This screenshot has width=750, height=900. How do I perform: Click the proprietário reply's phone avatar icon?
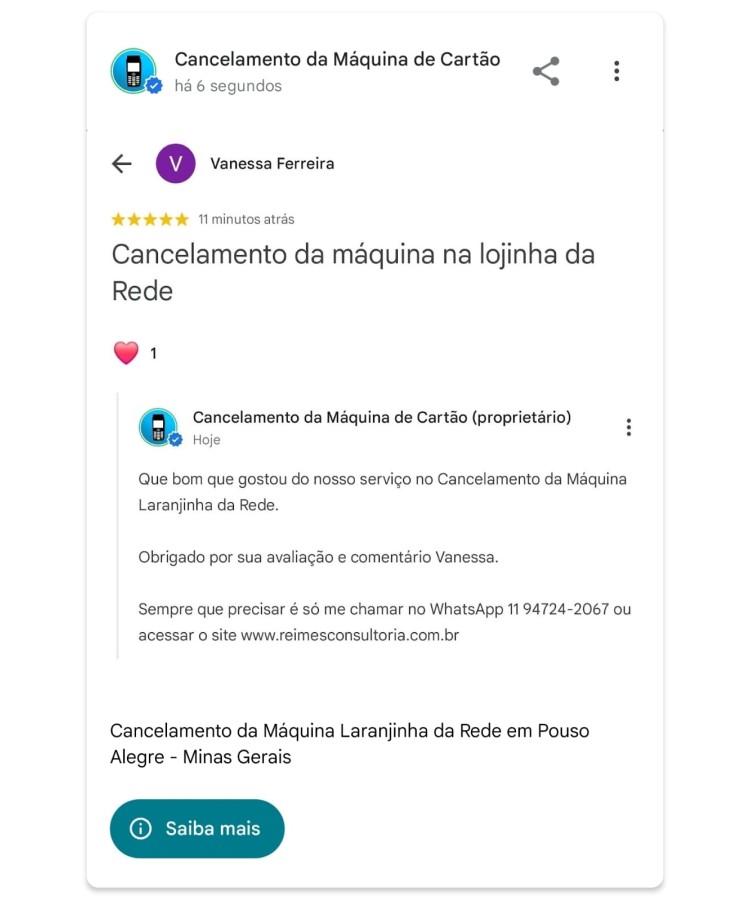point(158,426)
